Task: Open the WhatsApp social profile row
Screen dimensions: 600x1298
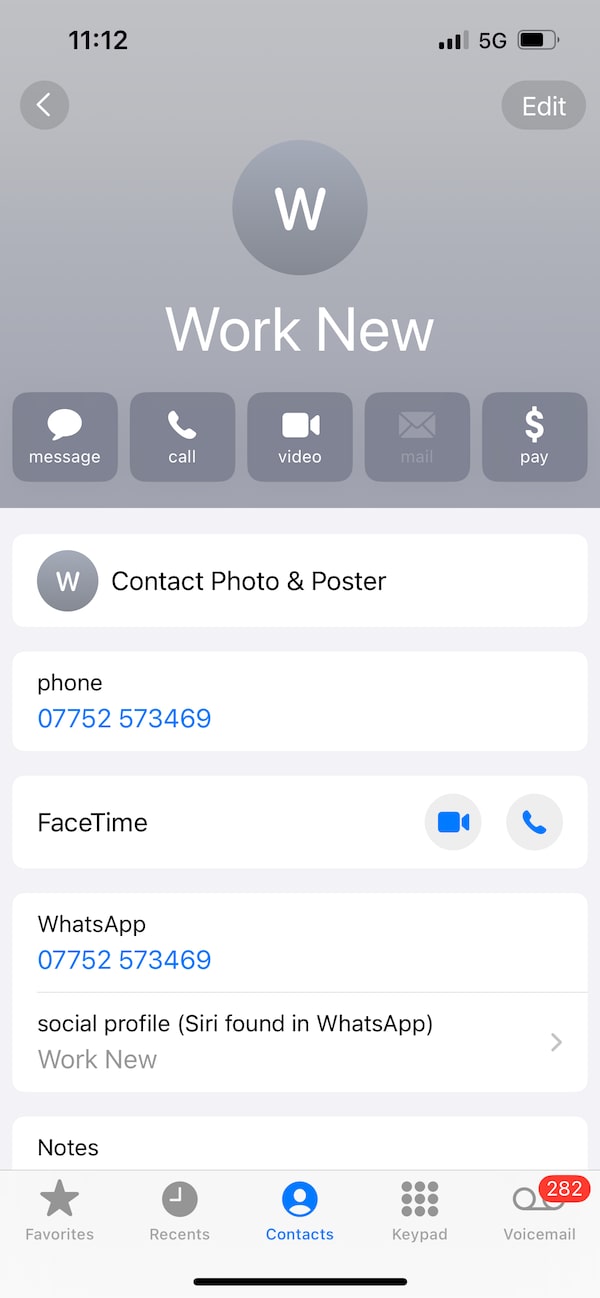Action: point(299,1042)
